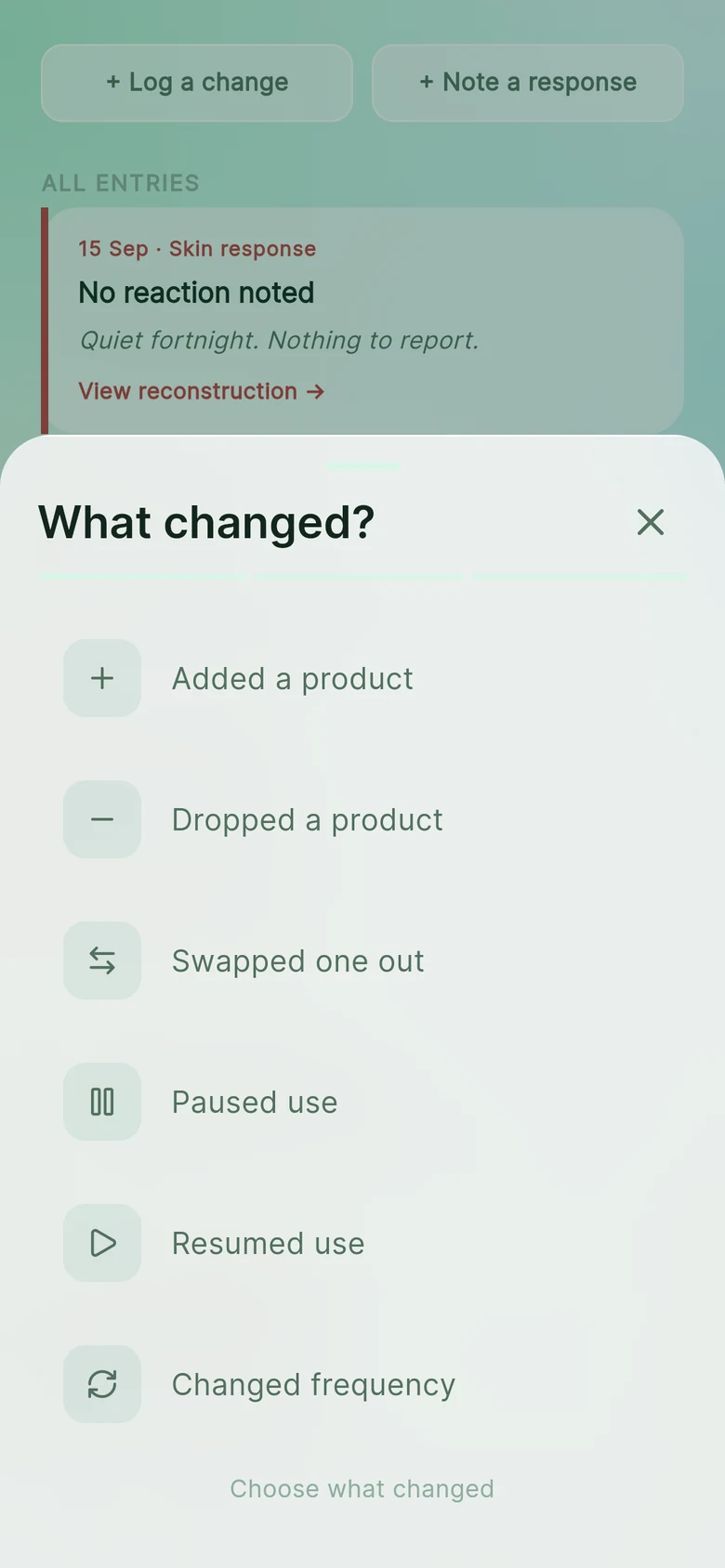Choose Dropped a product
Screen dimensions: 725x1568
(x=362, y=819)
